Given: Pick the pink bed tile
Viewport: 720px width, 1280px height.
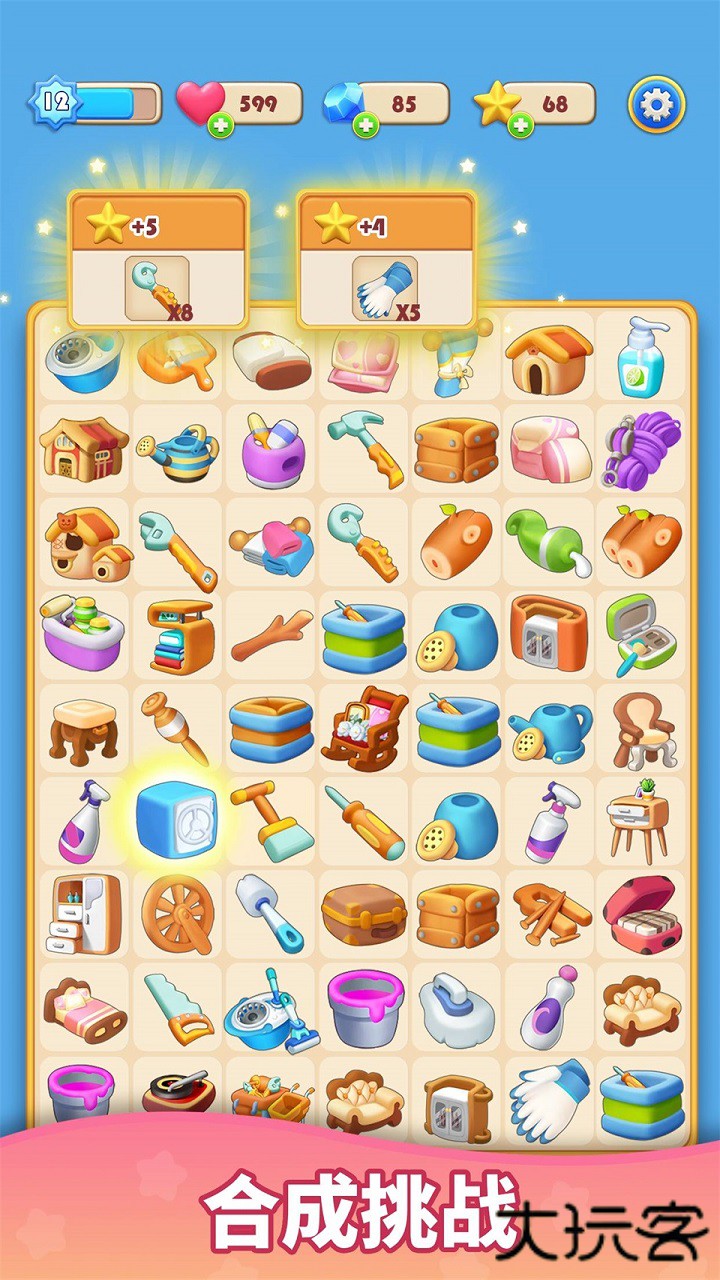Looking at the screenshot, I should pos(84,1007).
